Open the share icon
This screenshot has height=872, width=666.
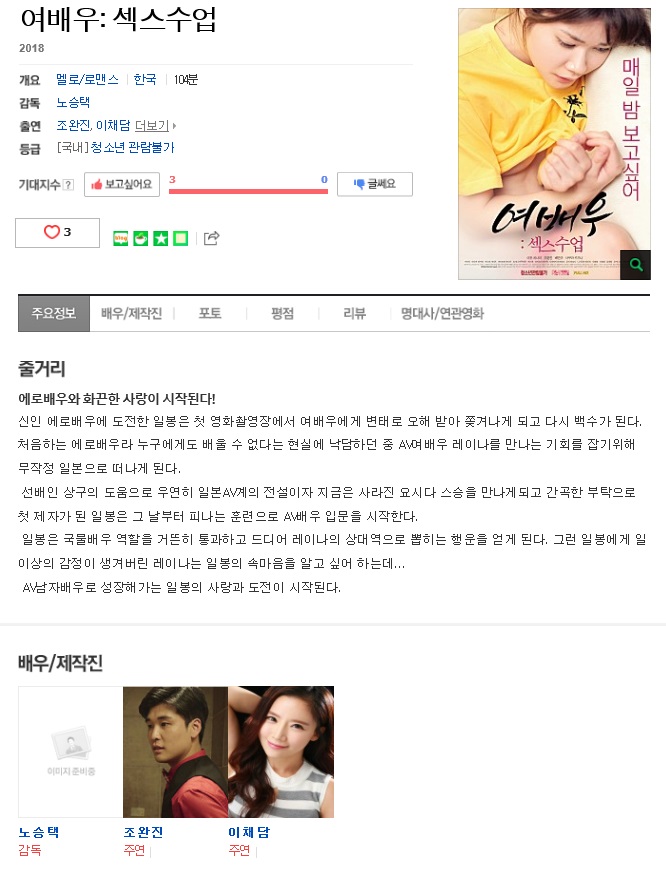(211, 238)
